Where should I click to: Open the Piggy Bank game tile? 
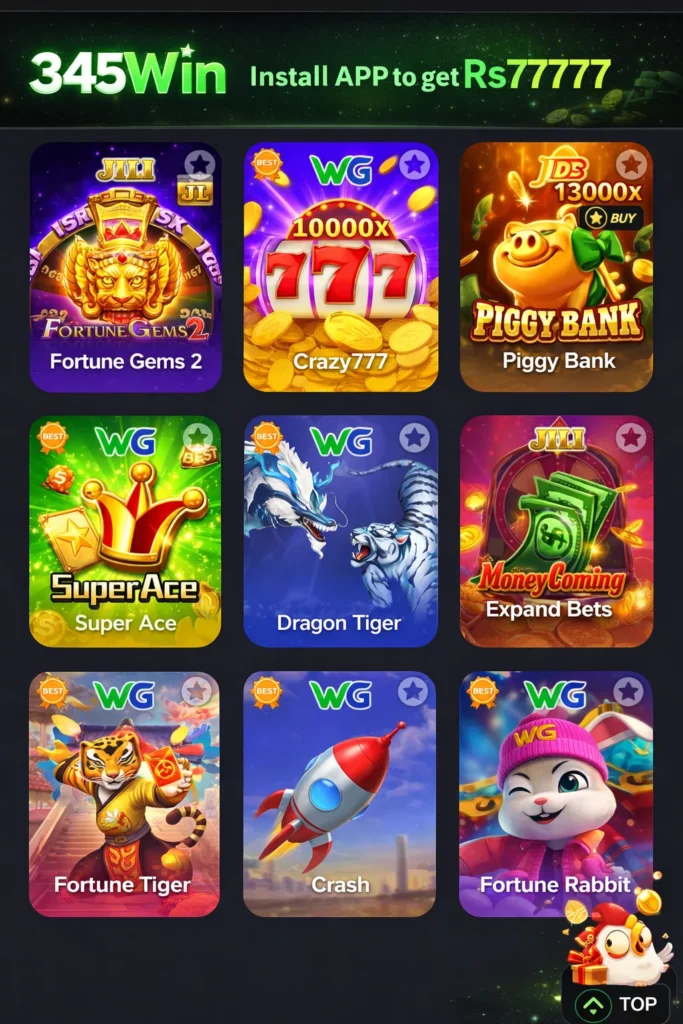click(556, 270)
